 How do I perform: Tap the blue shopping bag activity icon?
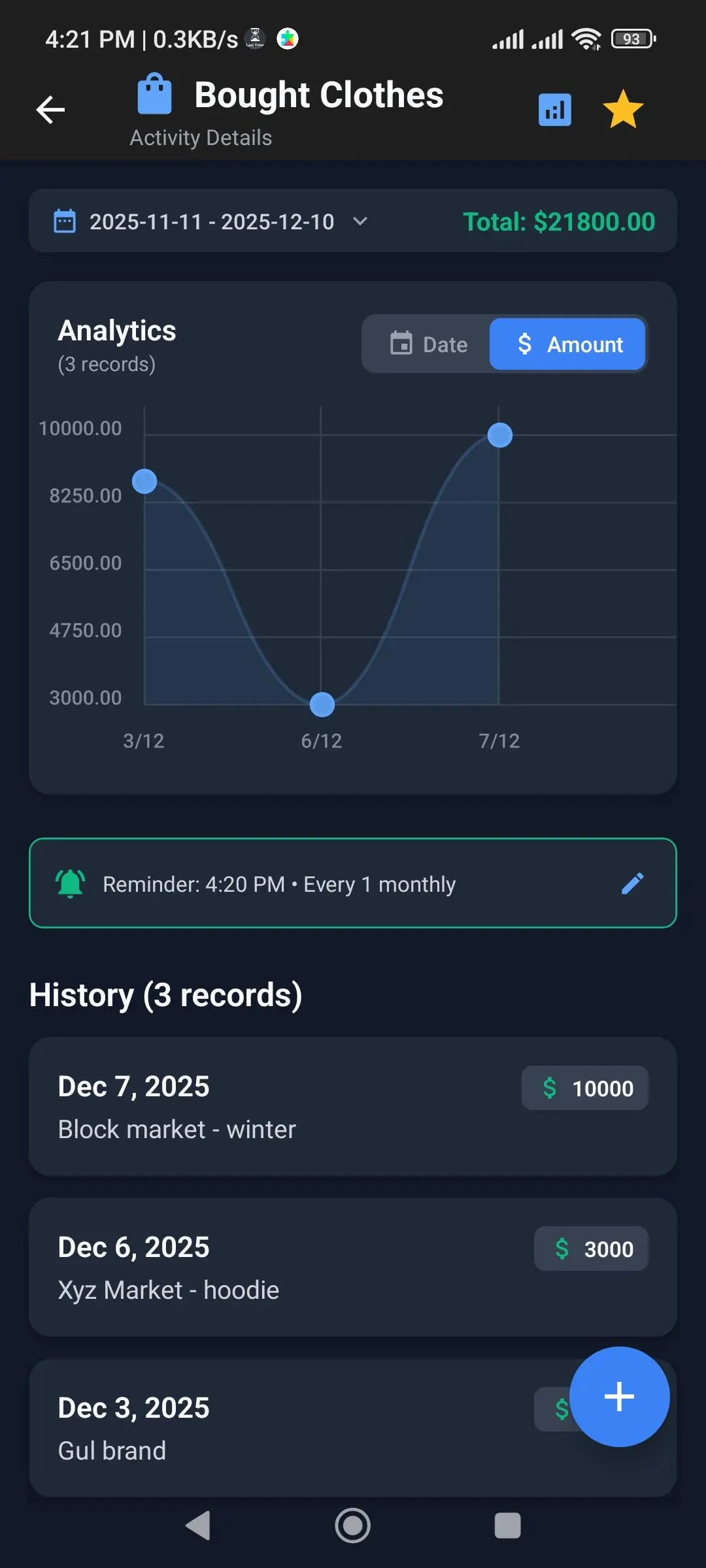point(154,93)
